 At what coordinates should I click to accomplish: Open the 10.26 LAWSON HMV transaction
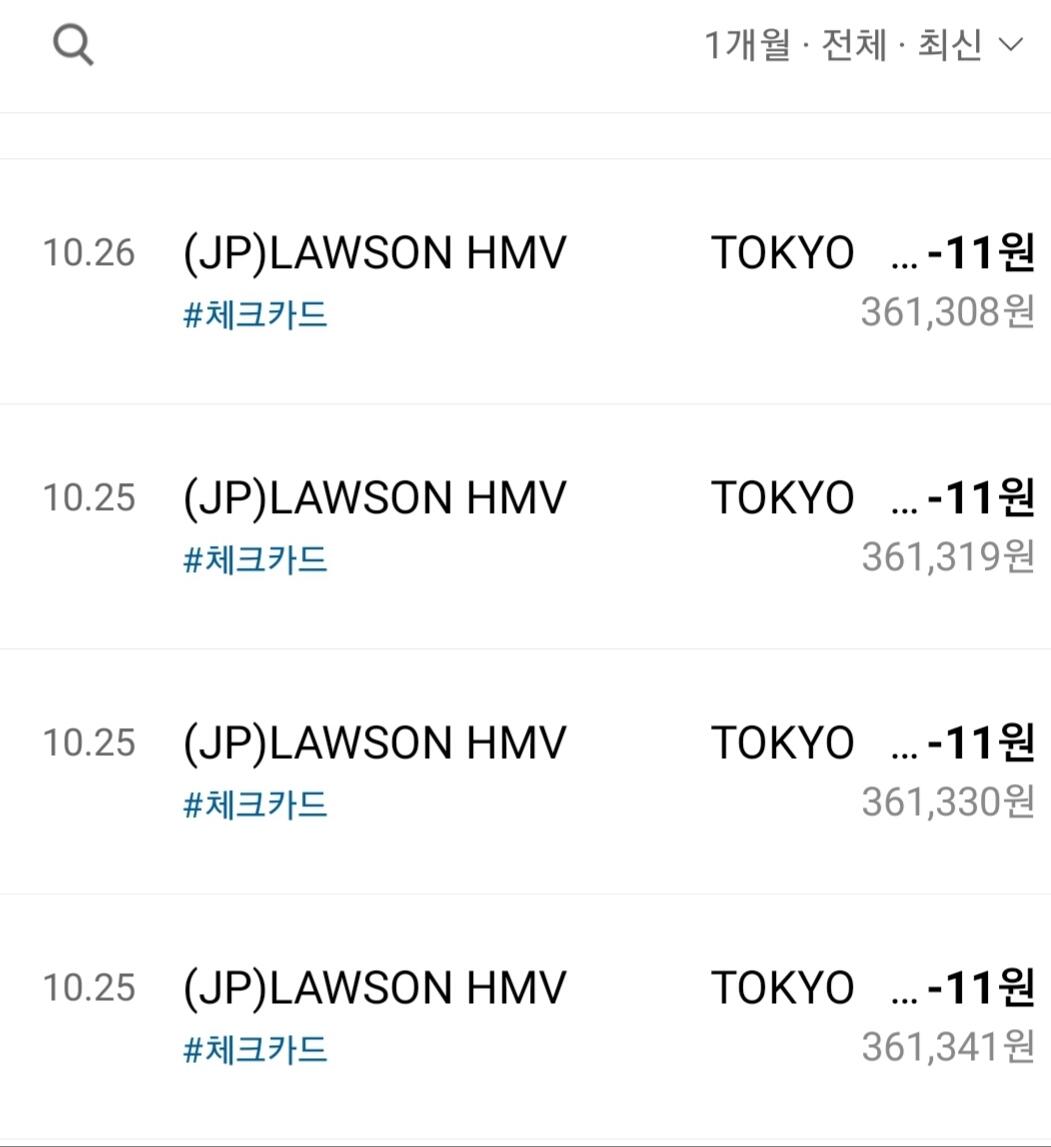(x=525, y=280)
